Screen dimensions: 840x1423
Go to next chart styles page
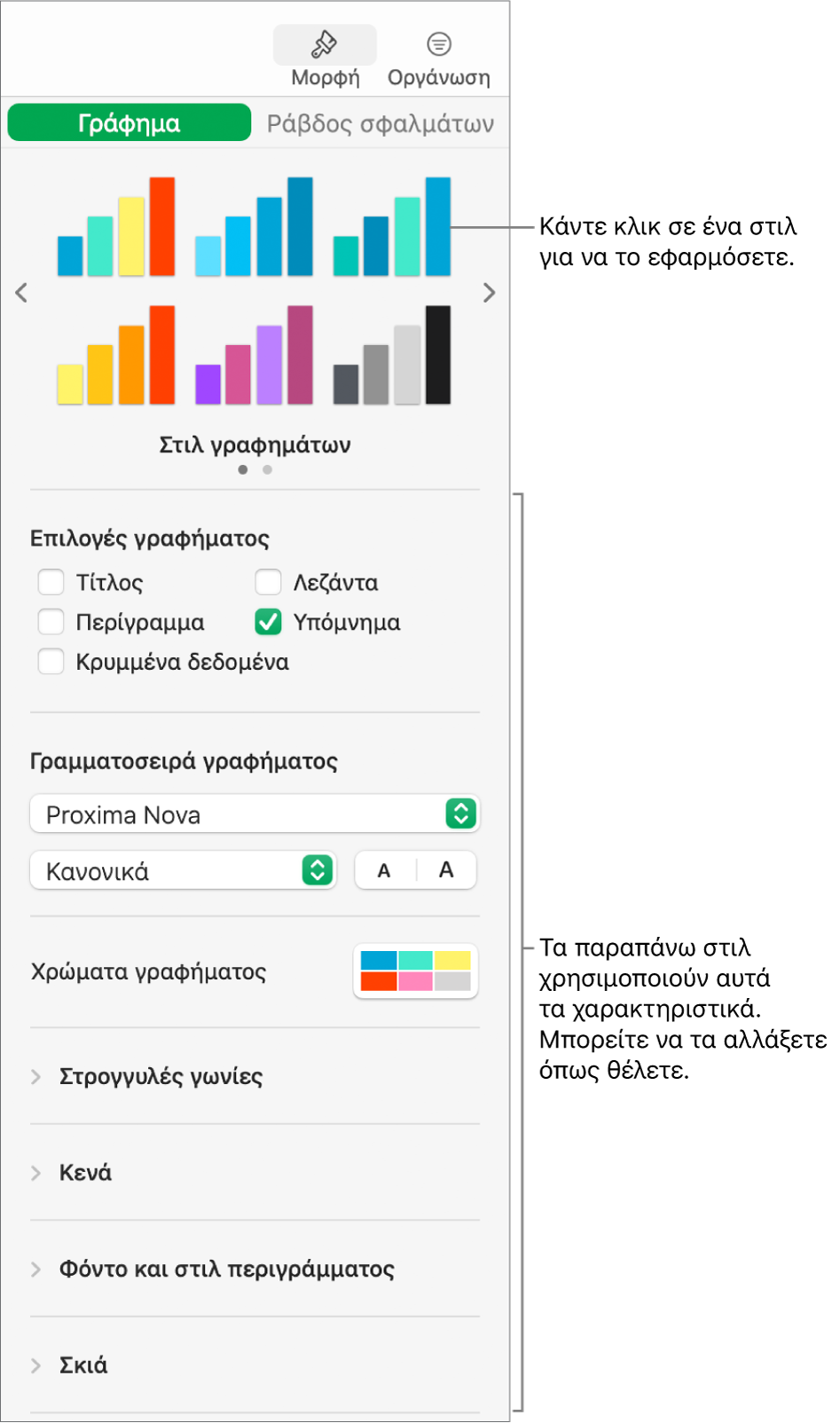coord(489,293)
